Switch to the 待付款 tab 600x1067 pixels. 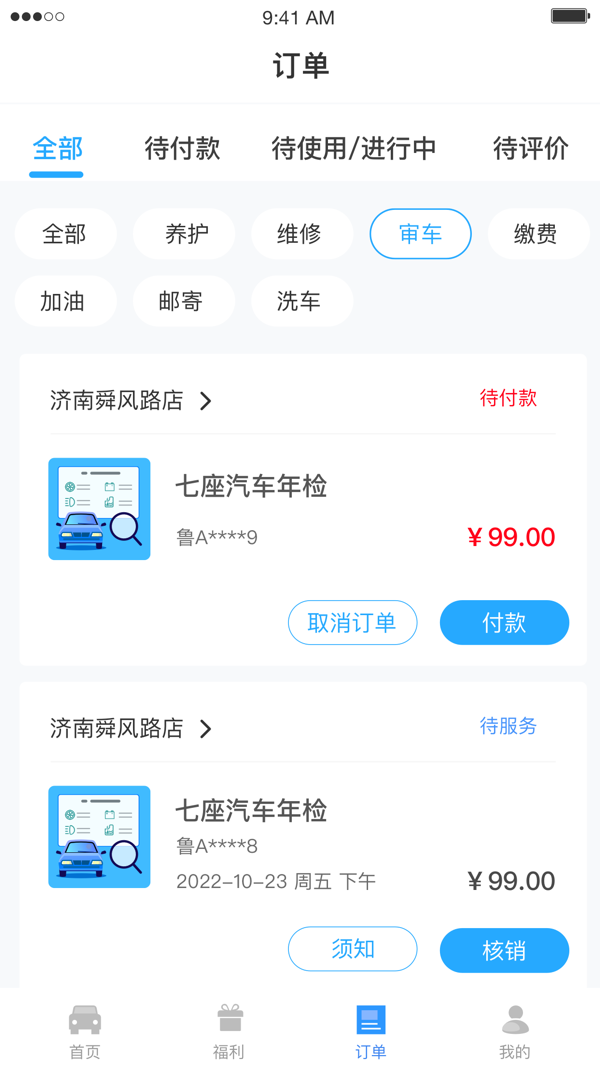(x=182, y=149)
